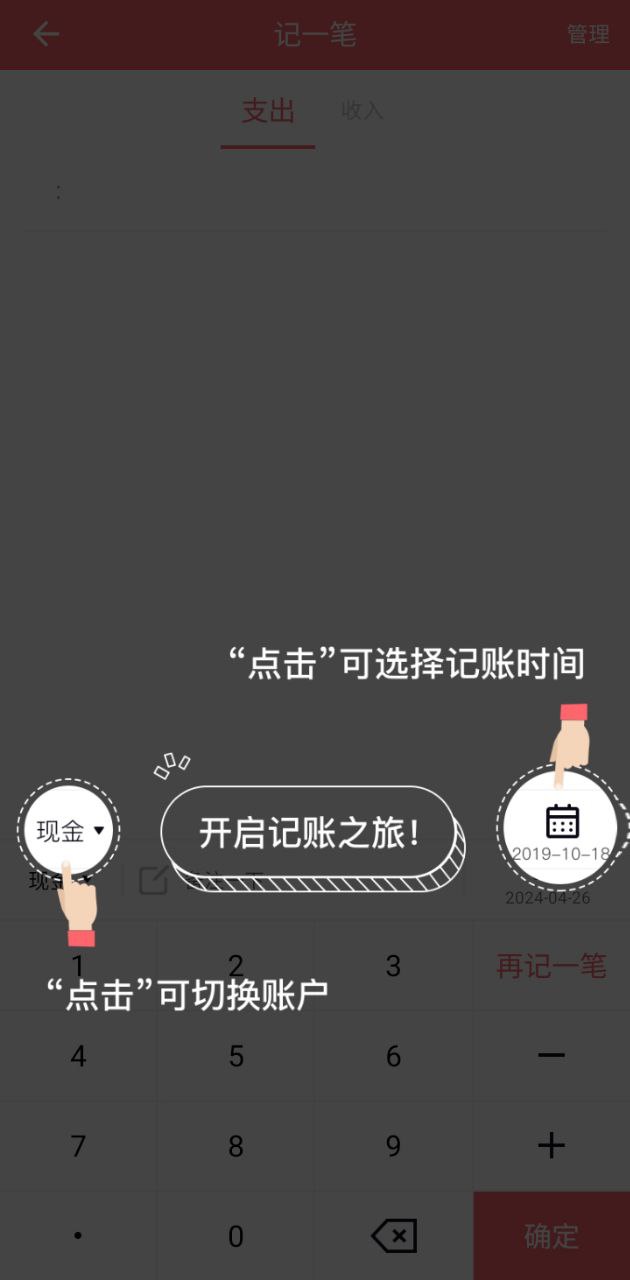Enter digit 9 on the keypad
The height and width of the screenshot is (1280, 630).
pyautogui.click(x=394, y=1146)
